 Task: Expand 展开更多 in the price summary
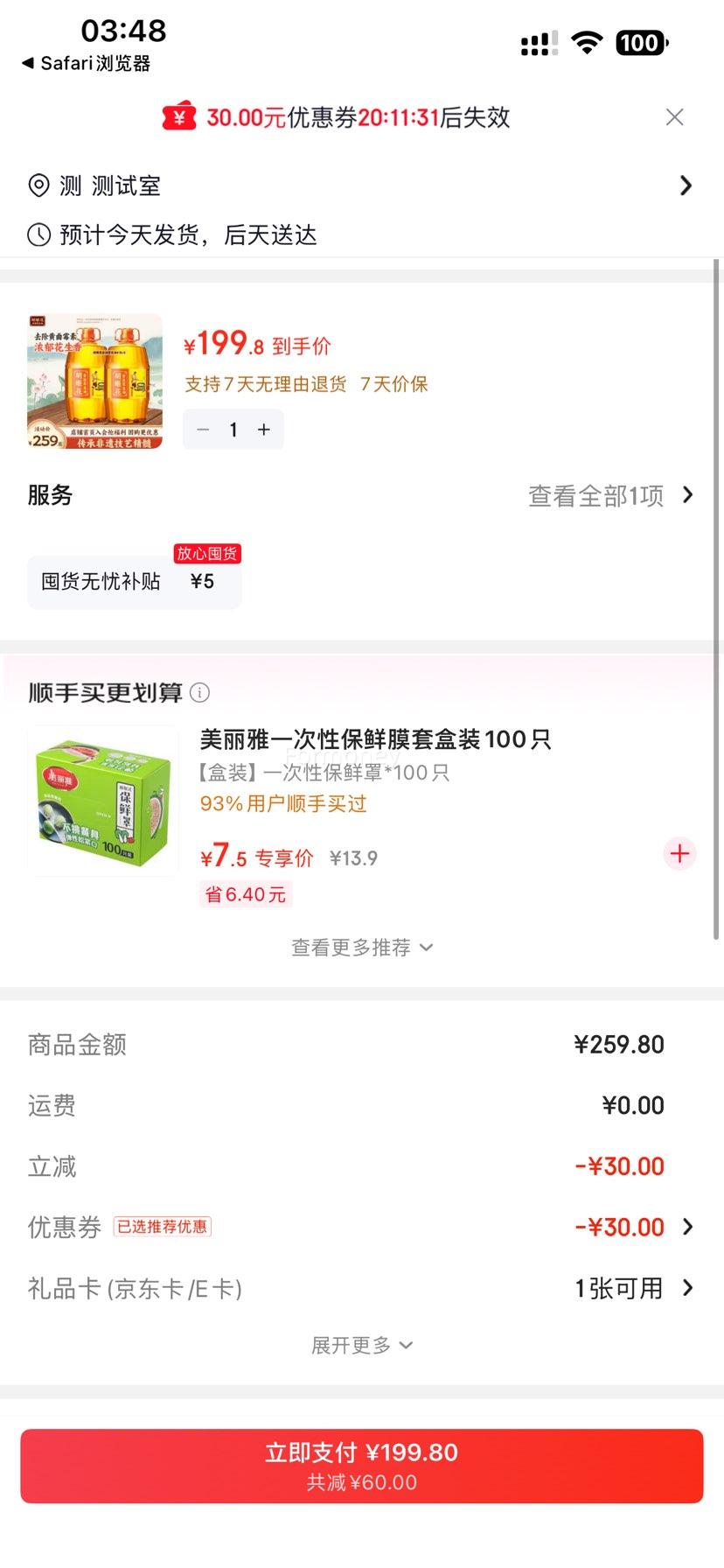[x=362, y=1345]
